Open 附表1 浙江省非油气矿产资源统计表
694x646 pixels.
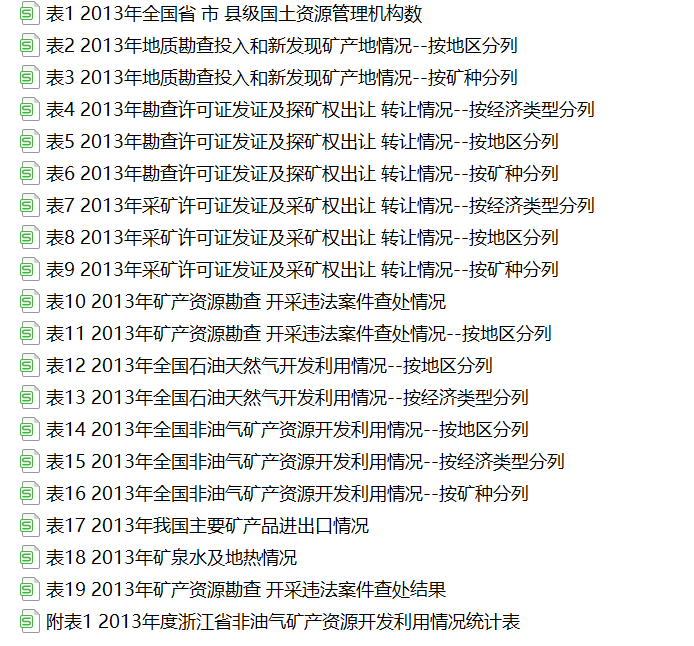pyautogui.click(x=283, y=622)
